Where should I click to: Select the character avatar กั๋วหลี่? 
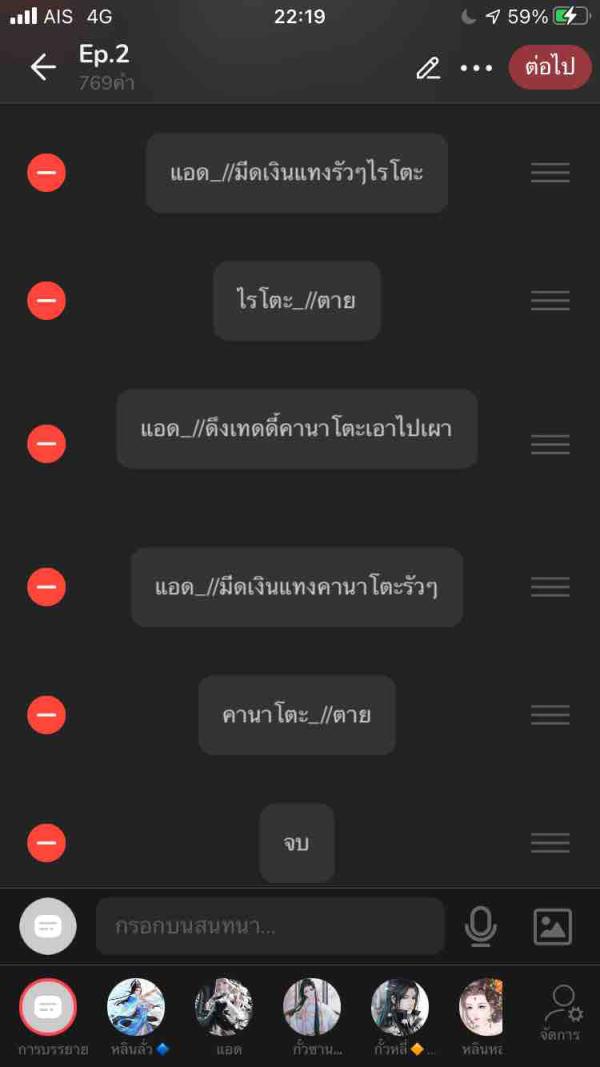pyautogui.click(x=400, y=1007)
